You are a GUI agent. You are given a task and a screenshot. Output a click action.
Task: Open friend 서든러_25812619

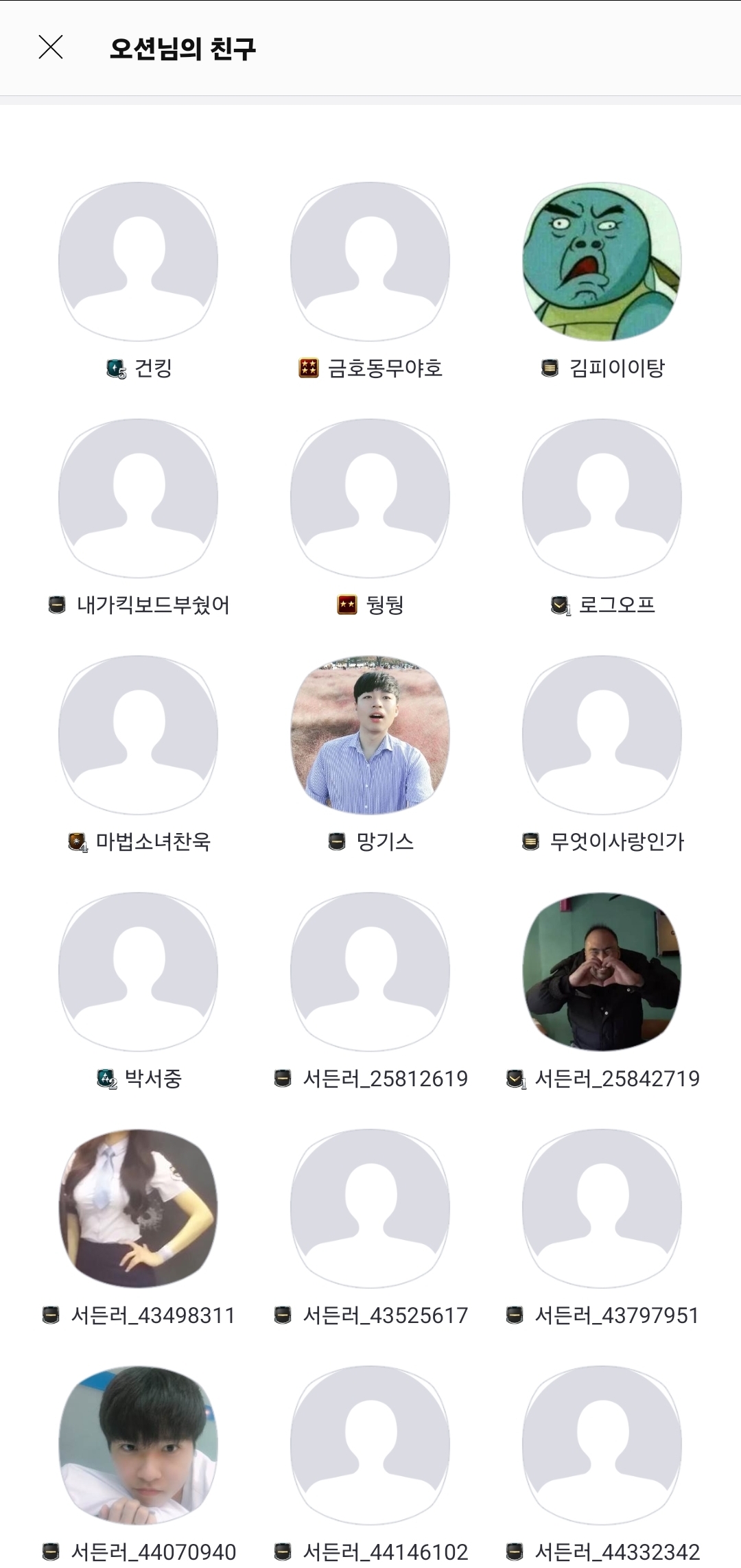[x=370, y=972]
